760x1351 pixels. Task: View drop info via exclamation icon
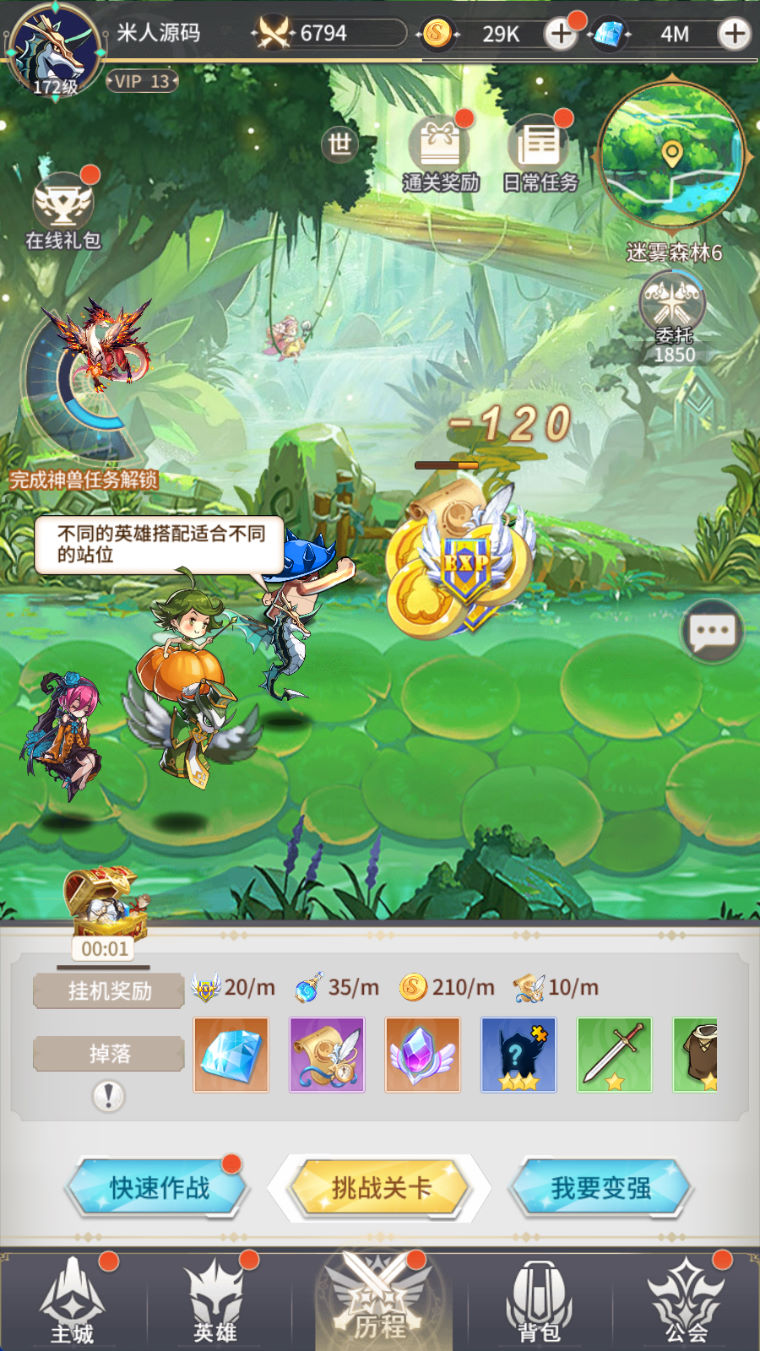108,1096
